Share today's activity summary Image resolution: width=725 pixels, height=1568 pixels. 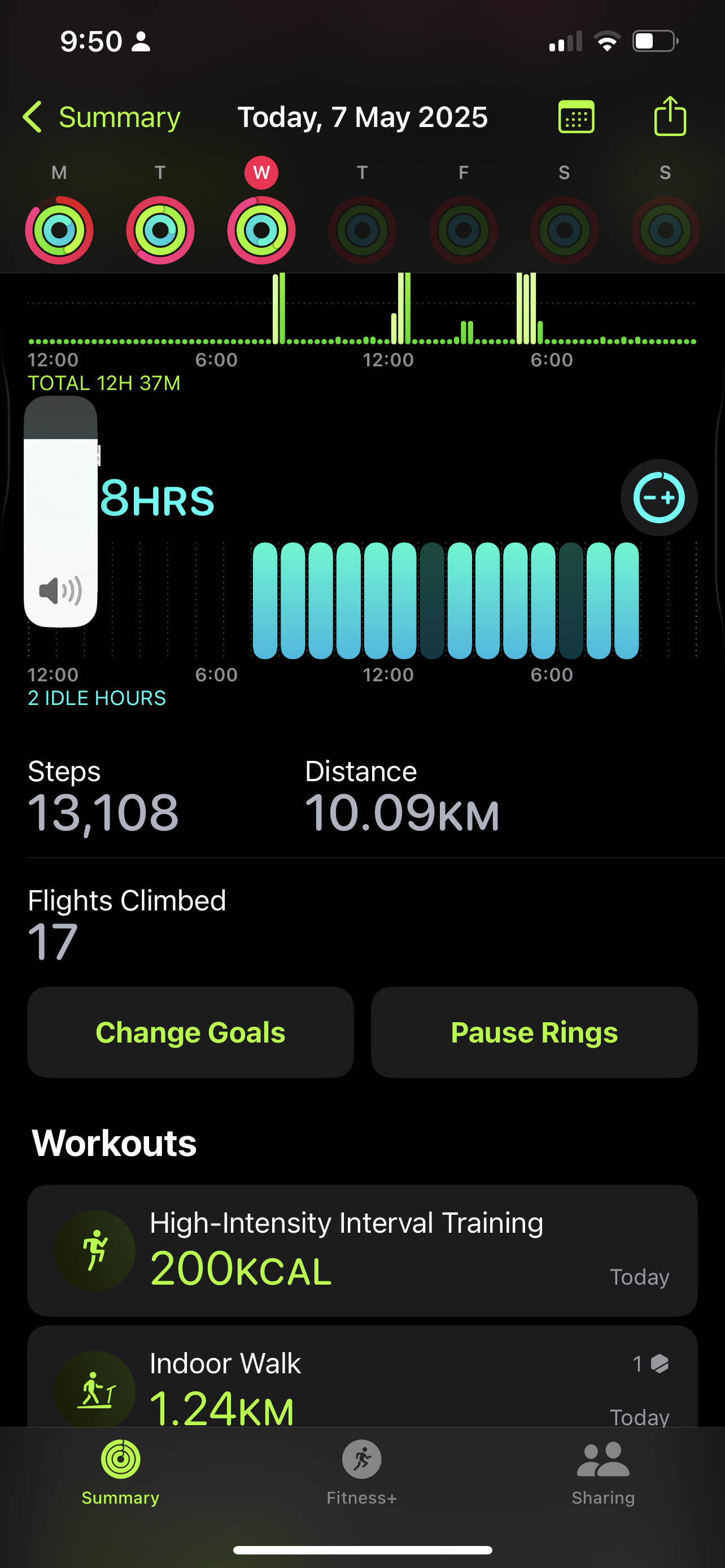coord(670,116)
